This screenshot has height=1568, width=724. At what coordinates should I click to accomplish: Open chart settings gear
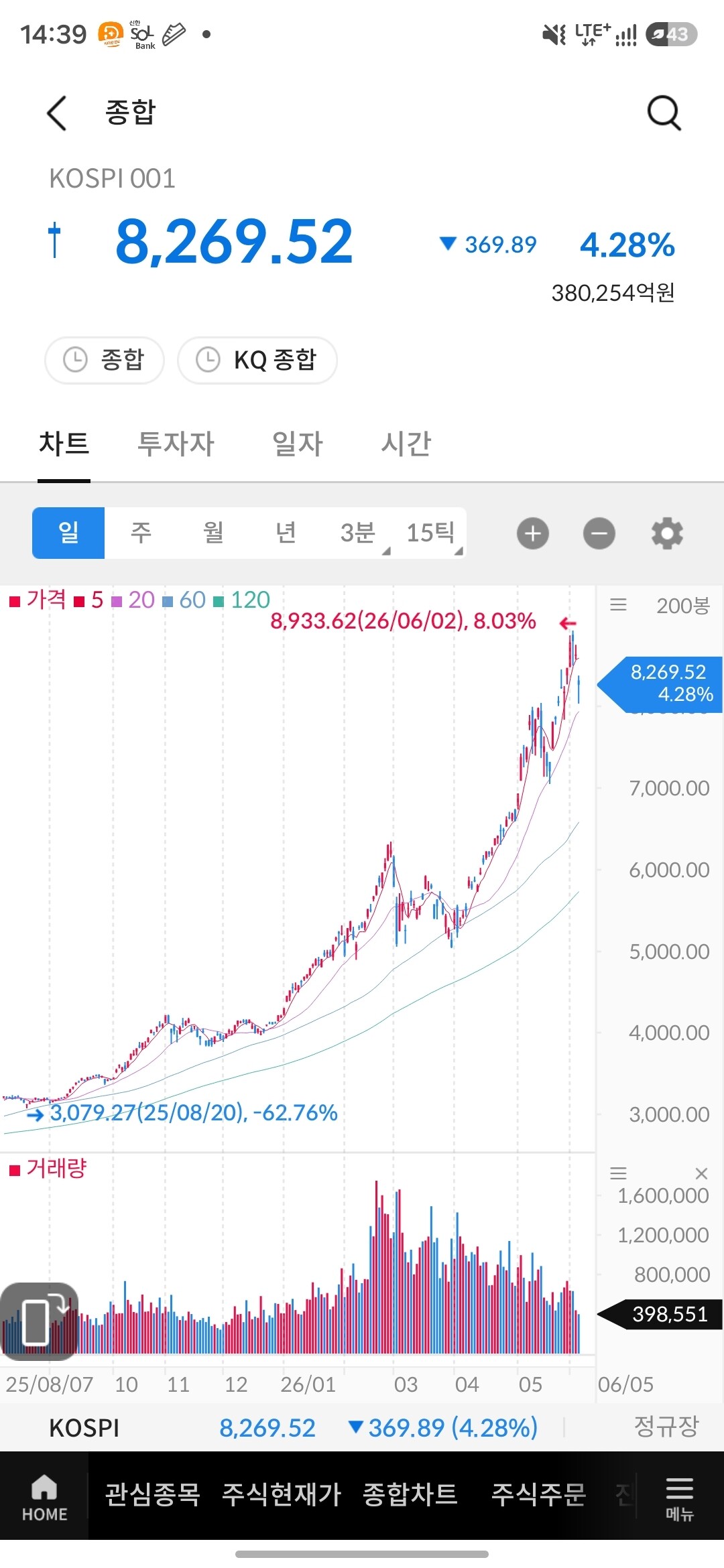click(667, 533)
